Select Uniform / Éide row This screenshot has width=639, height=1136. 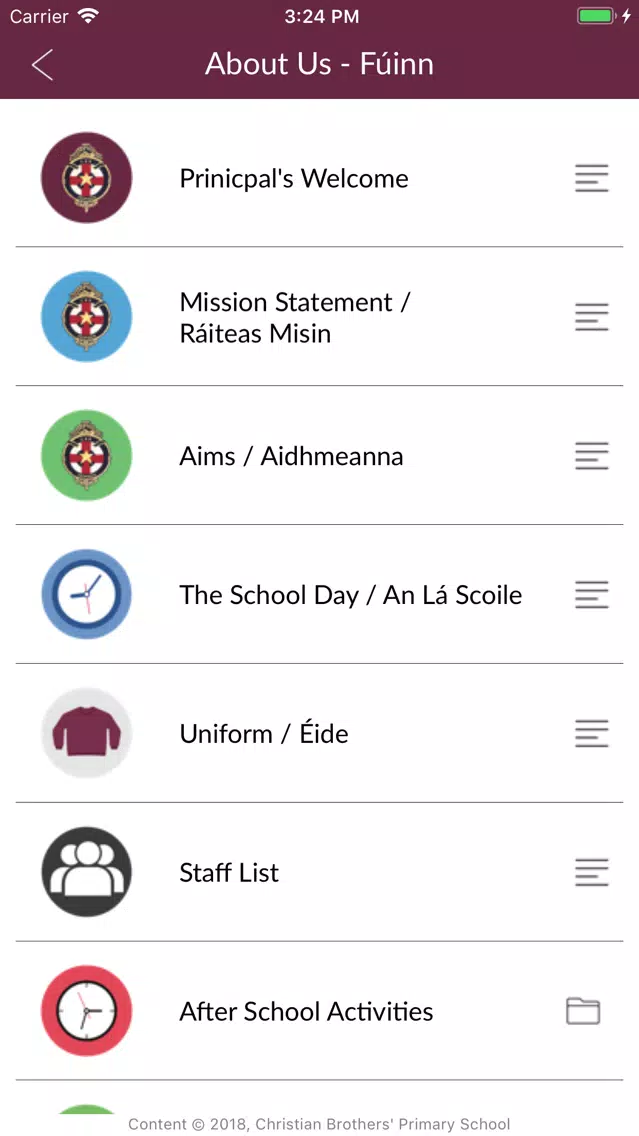click(x=320, y=734)
